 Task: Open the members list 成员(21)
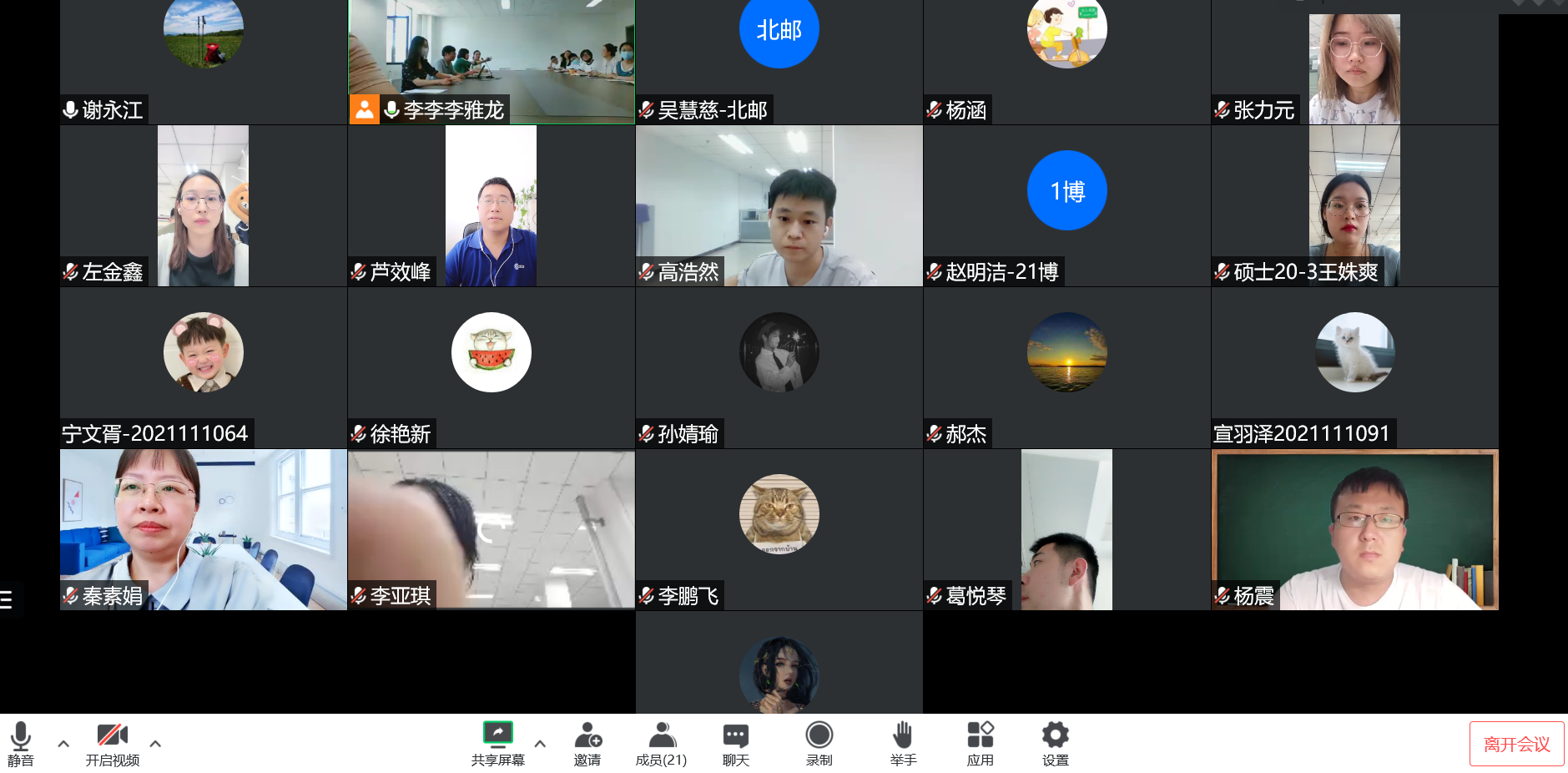point(661,743)
